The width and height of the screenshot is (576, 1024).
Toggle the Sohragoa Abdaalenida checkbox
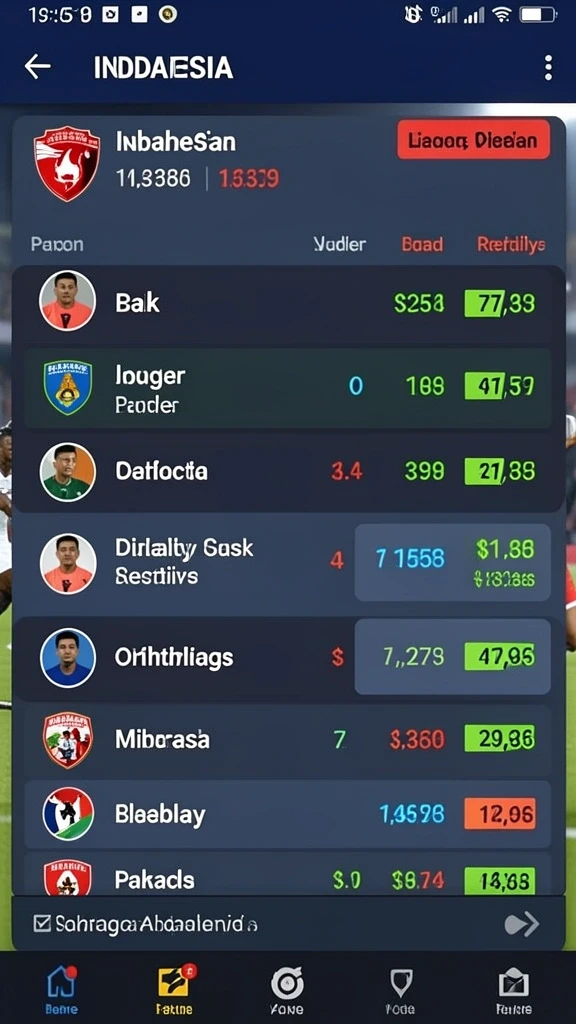click(42, 923)
